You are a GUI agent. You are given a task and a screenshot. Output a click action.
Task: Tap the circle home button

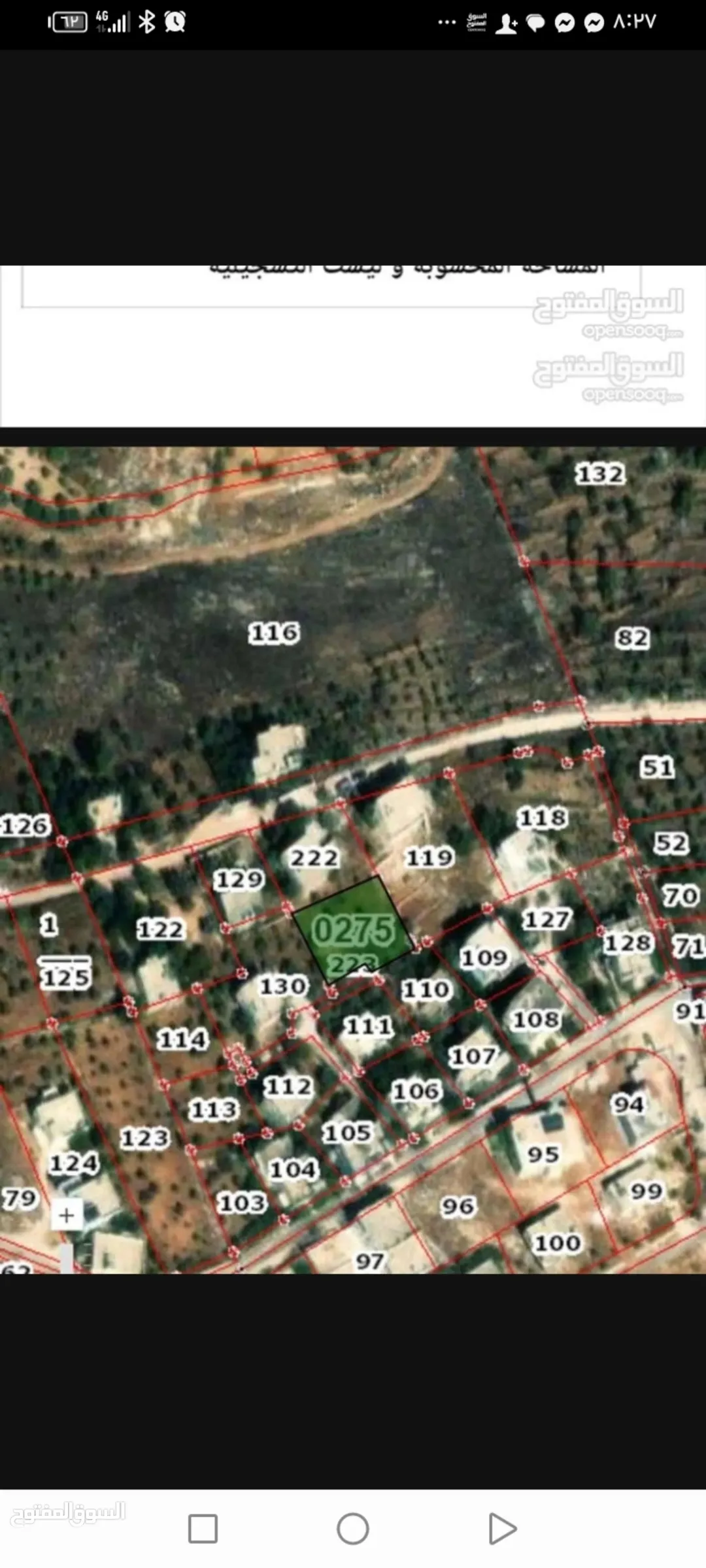point(353,1529)
